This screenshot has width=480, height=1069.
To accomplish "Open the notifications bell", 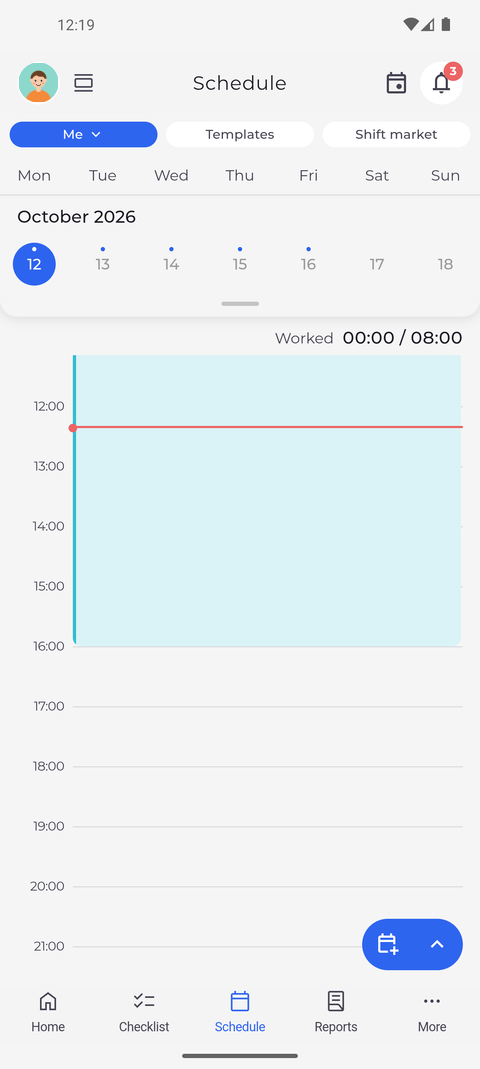I will click(x=441, y=83).
